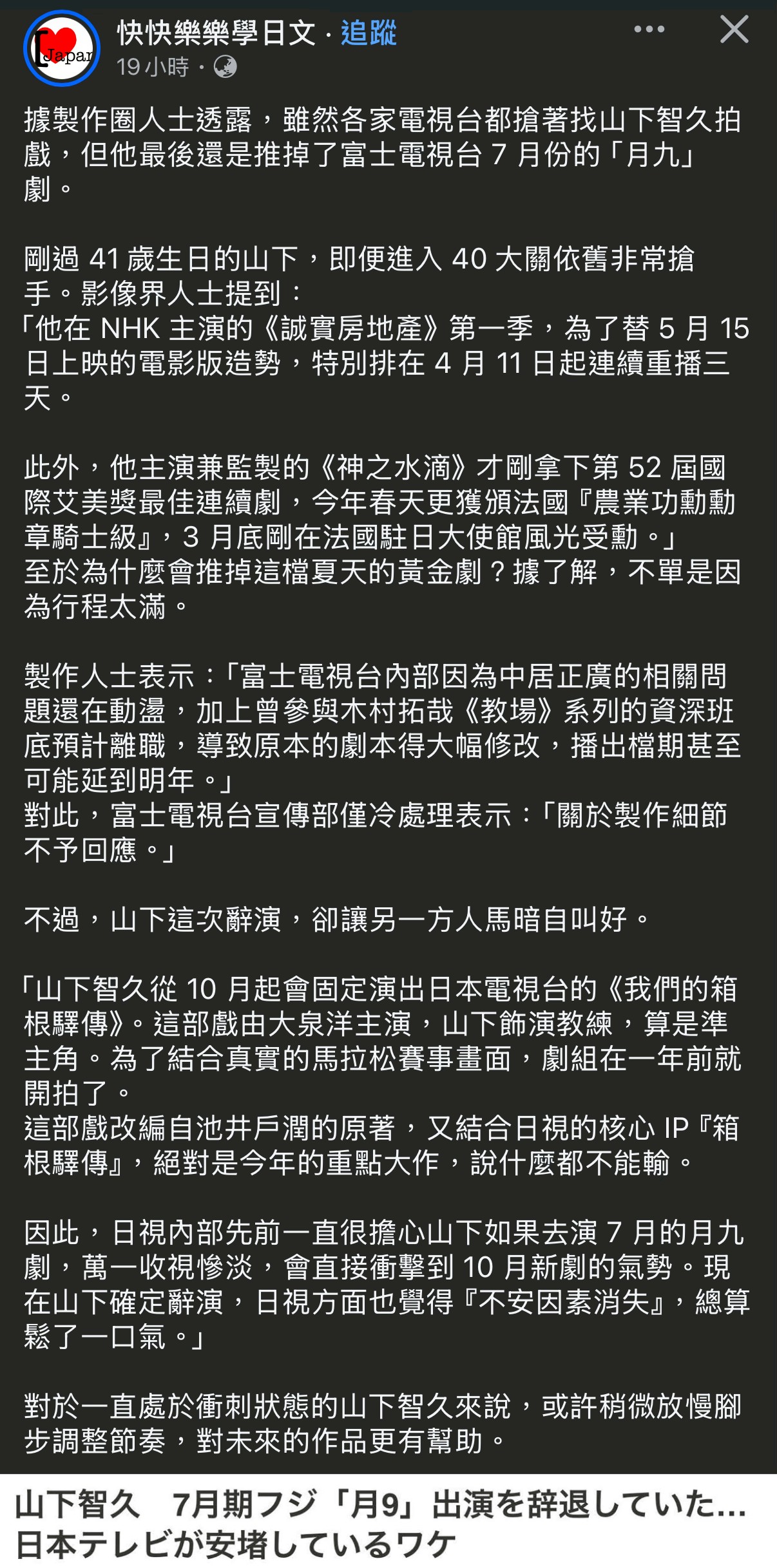Viewport: 777px width, 1568px height.
Task: Open the 快快樂樂學日文 page name
Action: 216,33
